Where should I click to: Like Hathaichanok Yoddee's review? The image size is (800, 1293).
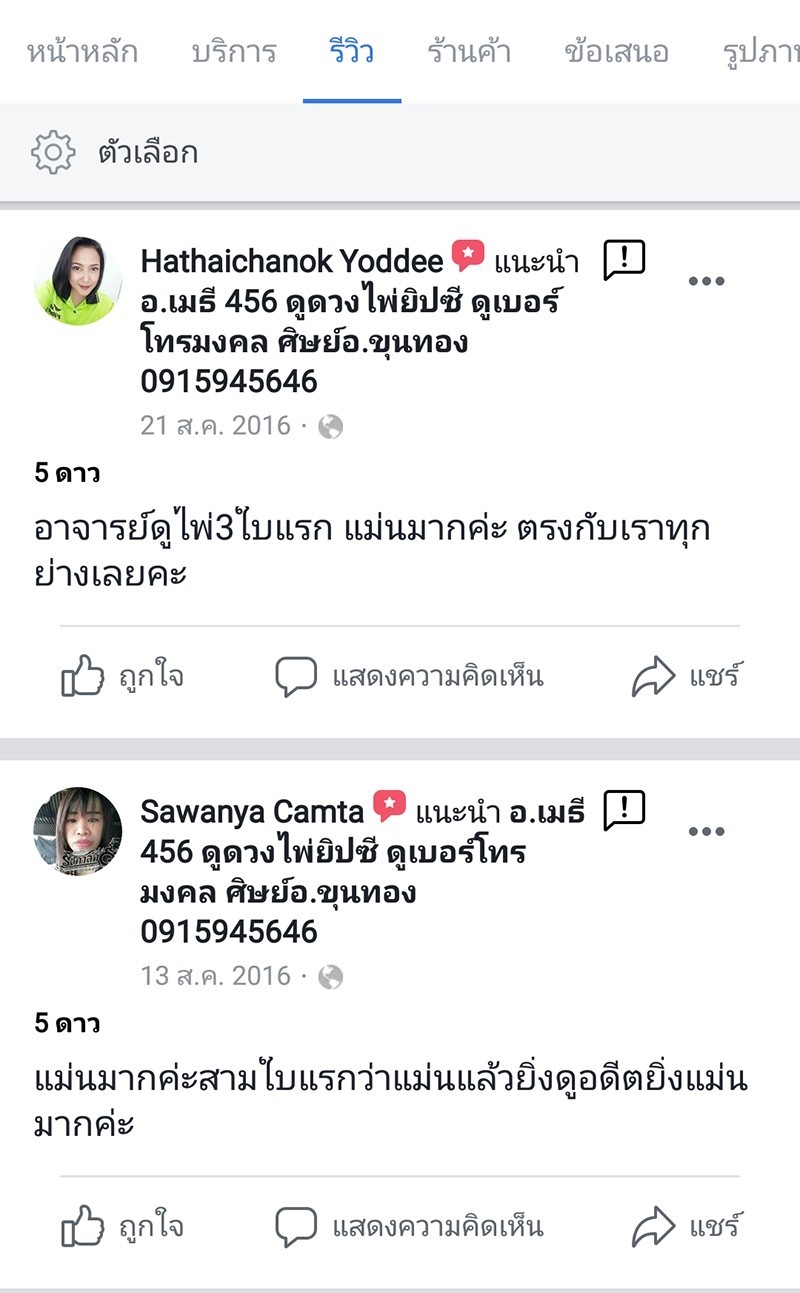pos(122,677)
